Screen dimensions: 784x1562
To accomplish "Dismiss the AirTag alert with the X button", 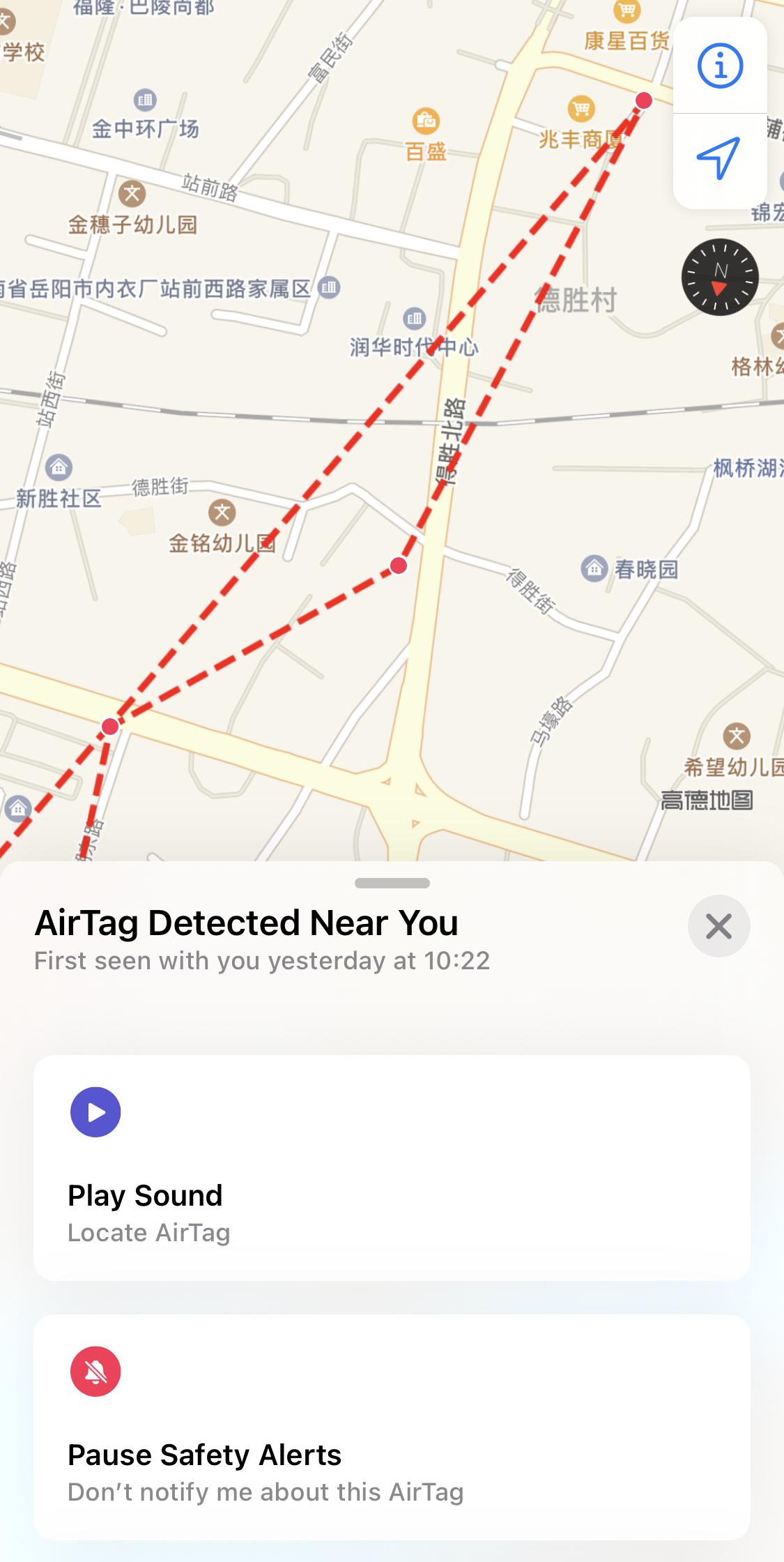I will [x=718, y=925].
